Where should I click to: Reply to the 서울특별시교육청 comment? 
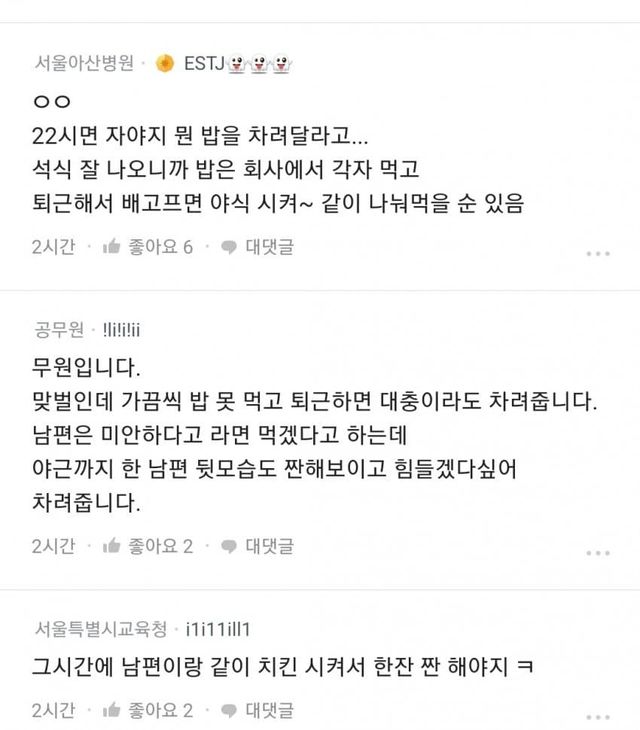(x=257, y=710)
